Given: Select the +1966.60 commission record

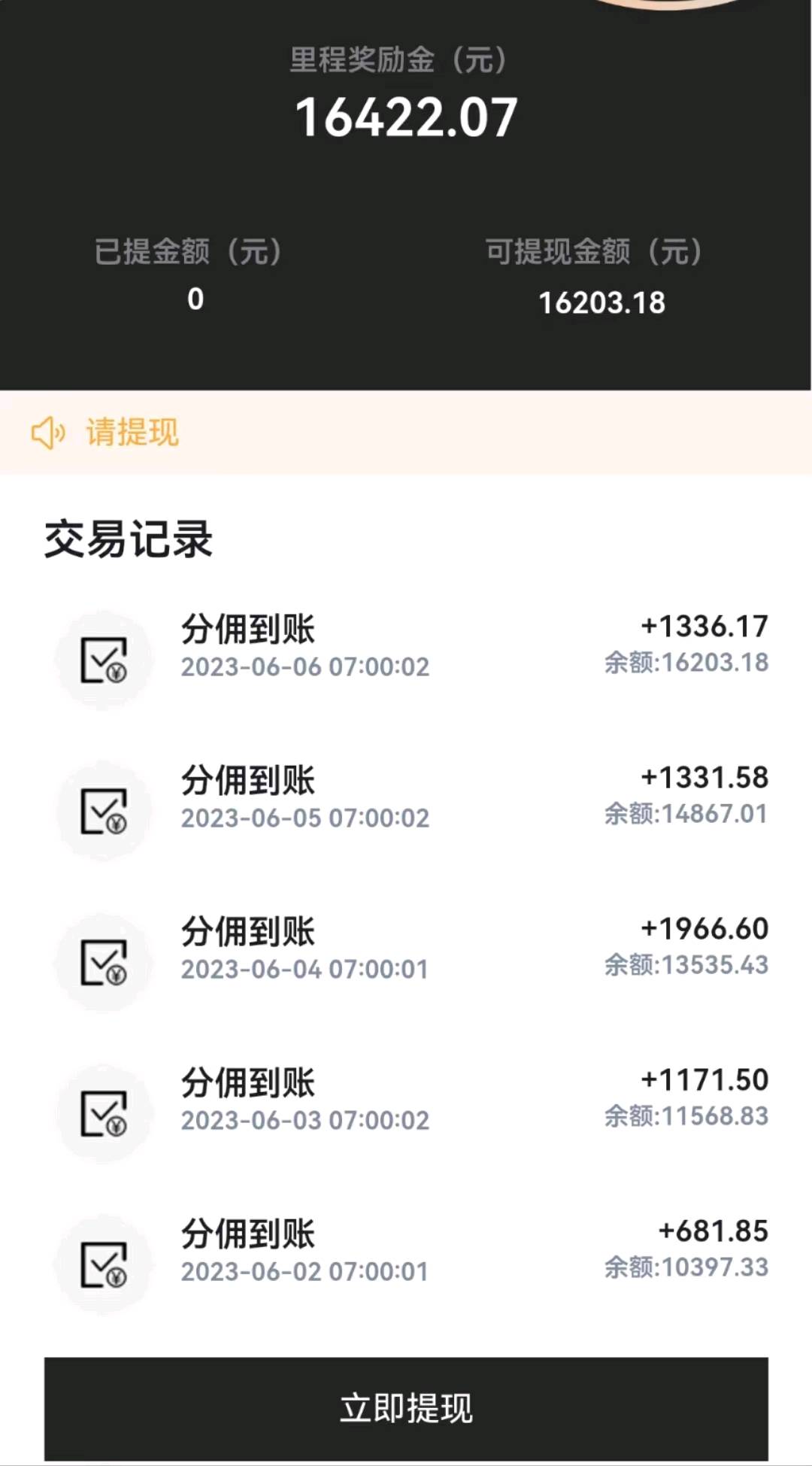Looking at the screenshot, I should point(406,948).
